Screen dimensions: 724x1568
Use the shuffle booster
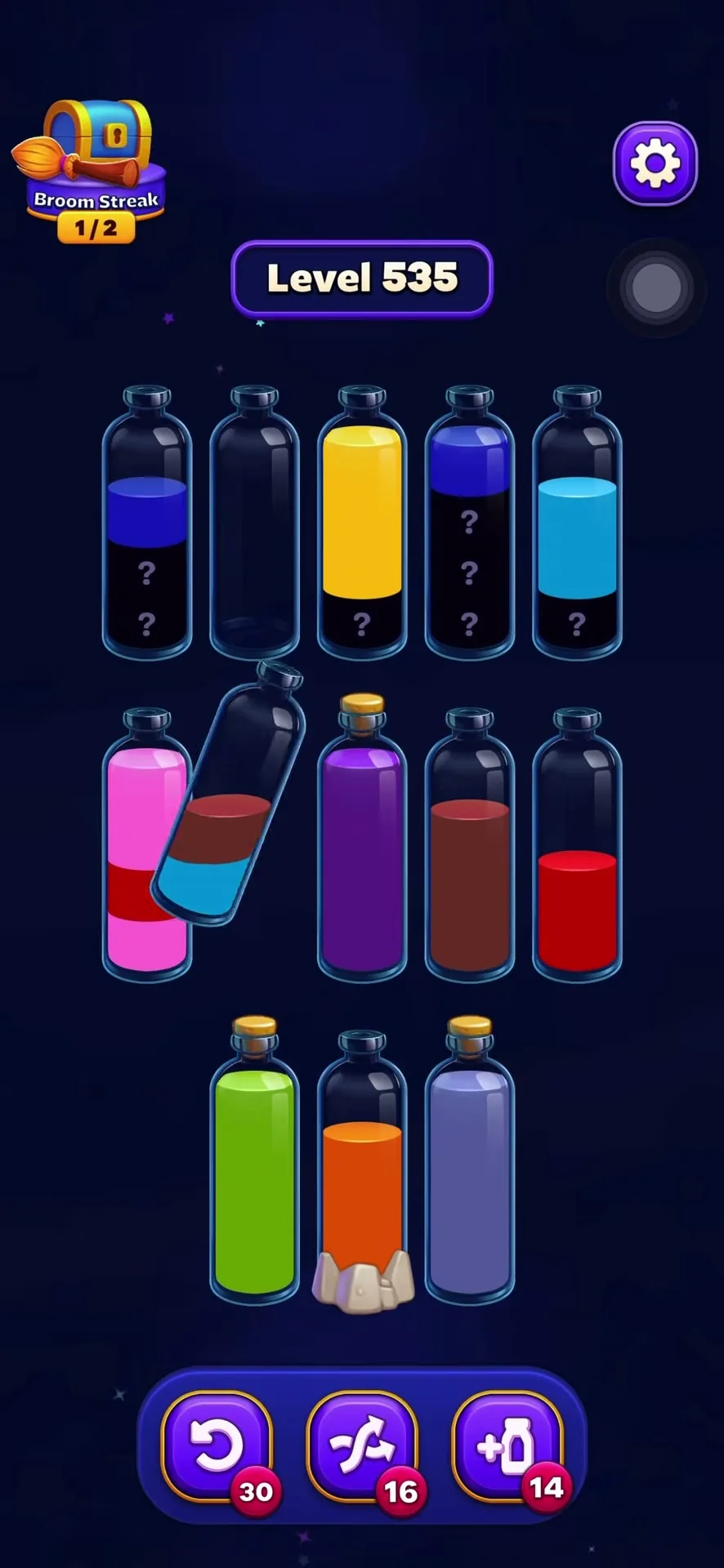[362, 1447]
